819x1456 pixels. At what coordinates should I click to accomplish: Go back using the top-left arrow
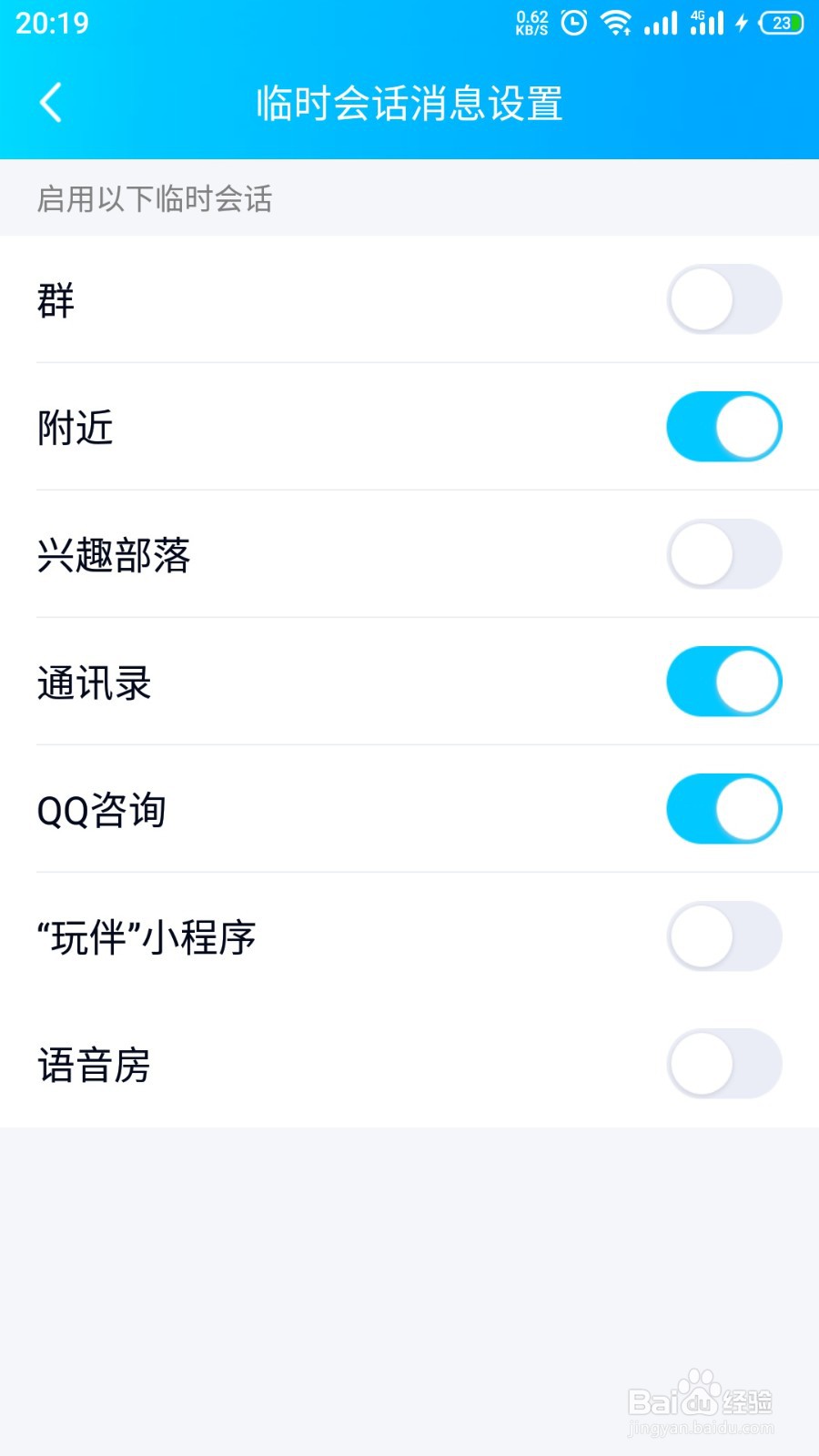click(51, 102)
